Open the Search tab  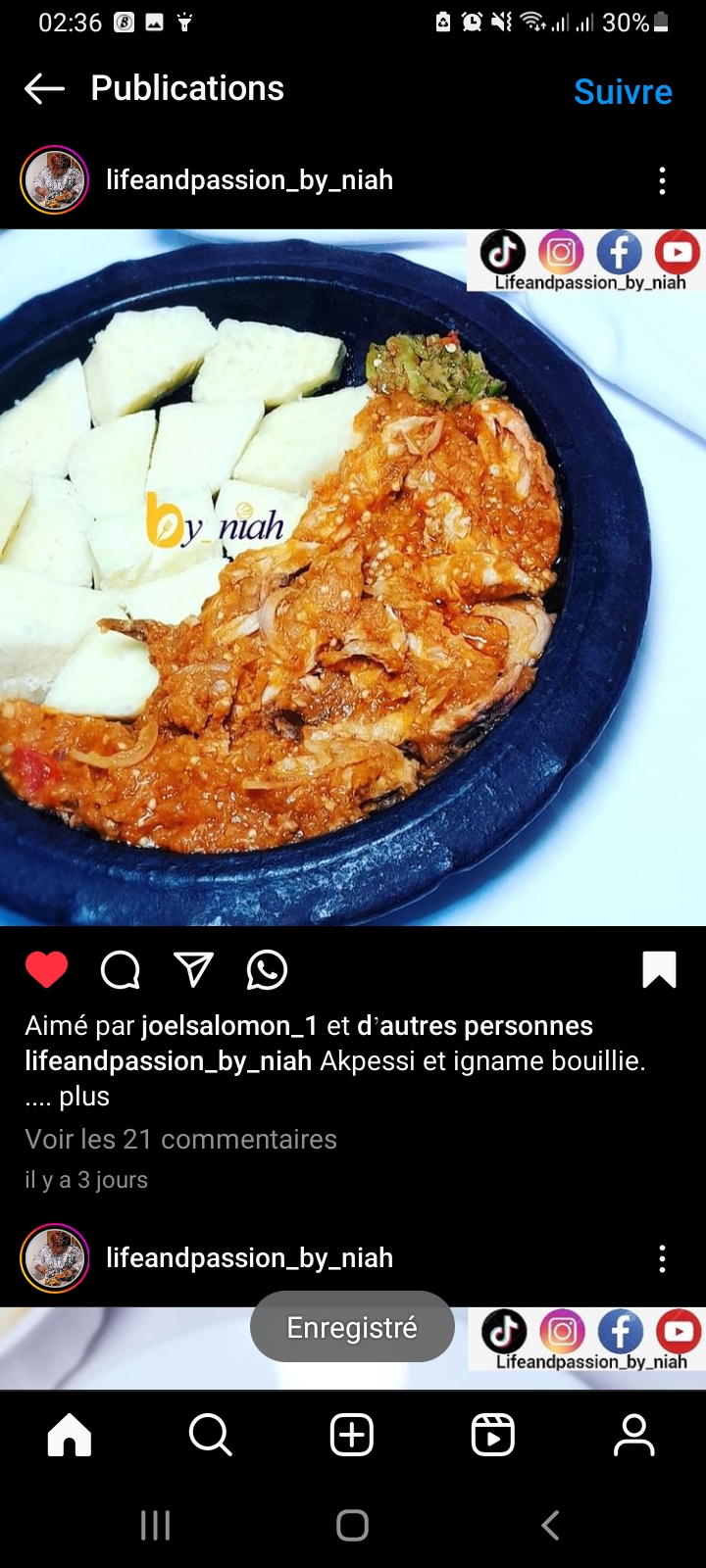(210, 1436)
